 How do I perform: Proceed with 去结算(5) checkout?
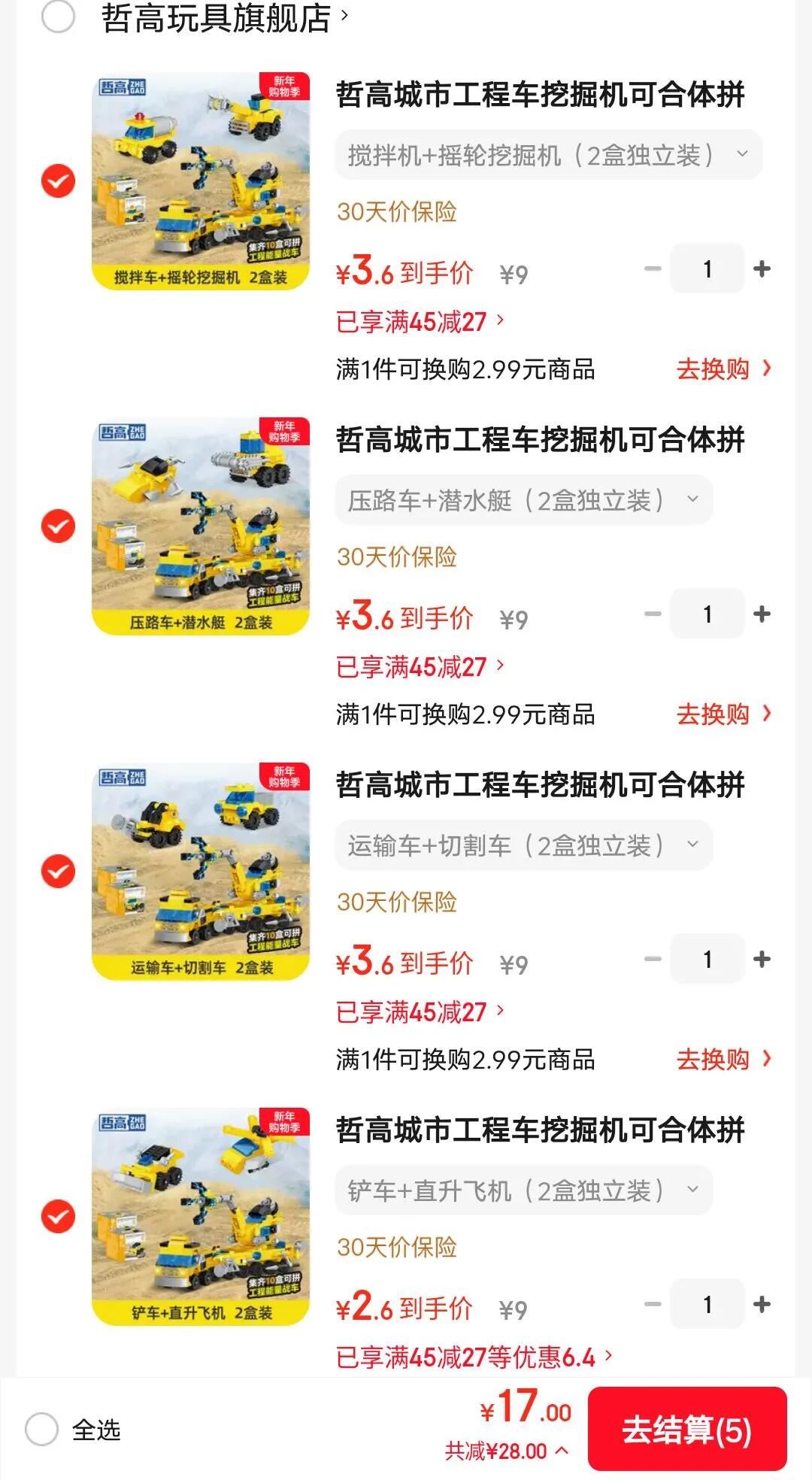[x=686, y=1429]
